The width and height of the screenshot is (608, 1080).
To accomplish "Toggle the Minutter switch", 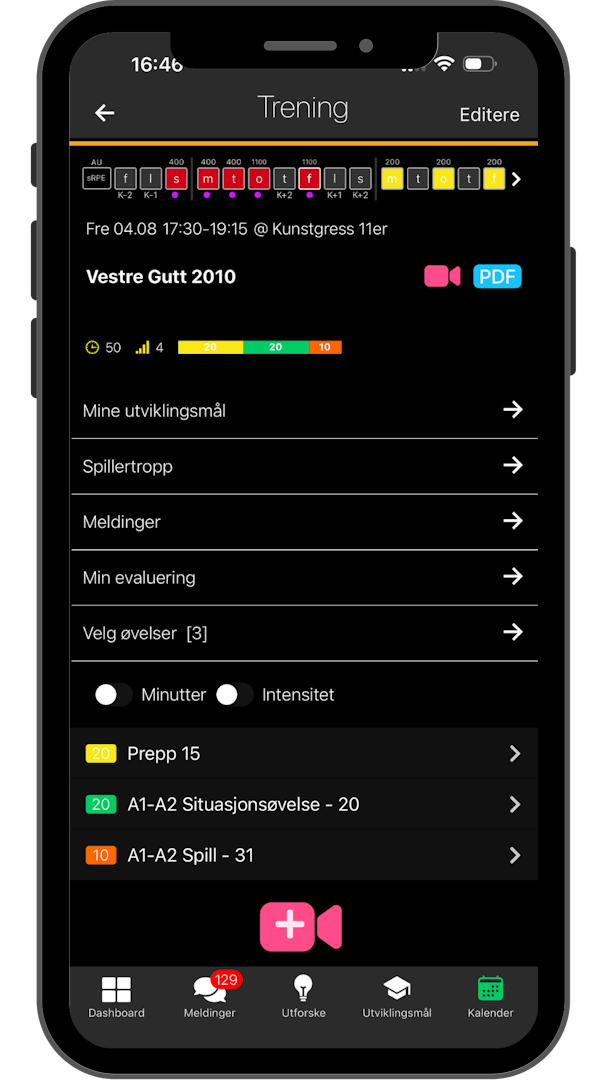I will 114,695.
